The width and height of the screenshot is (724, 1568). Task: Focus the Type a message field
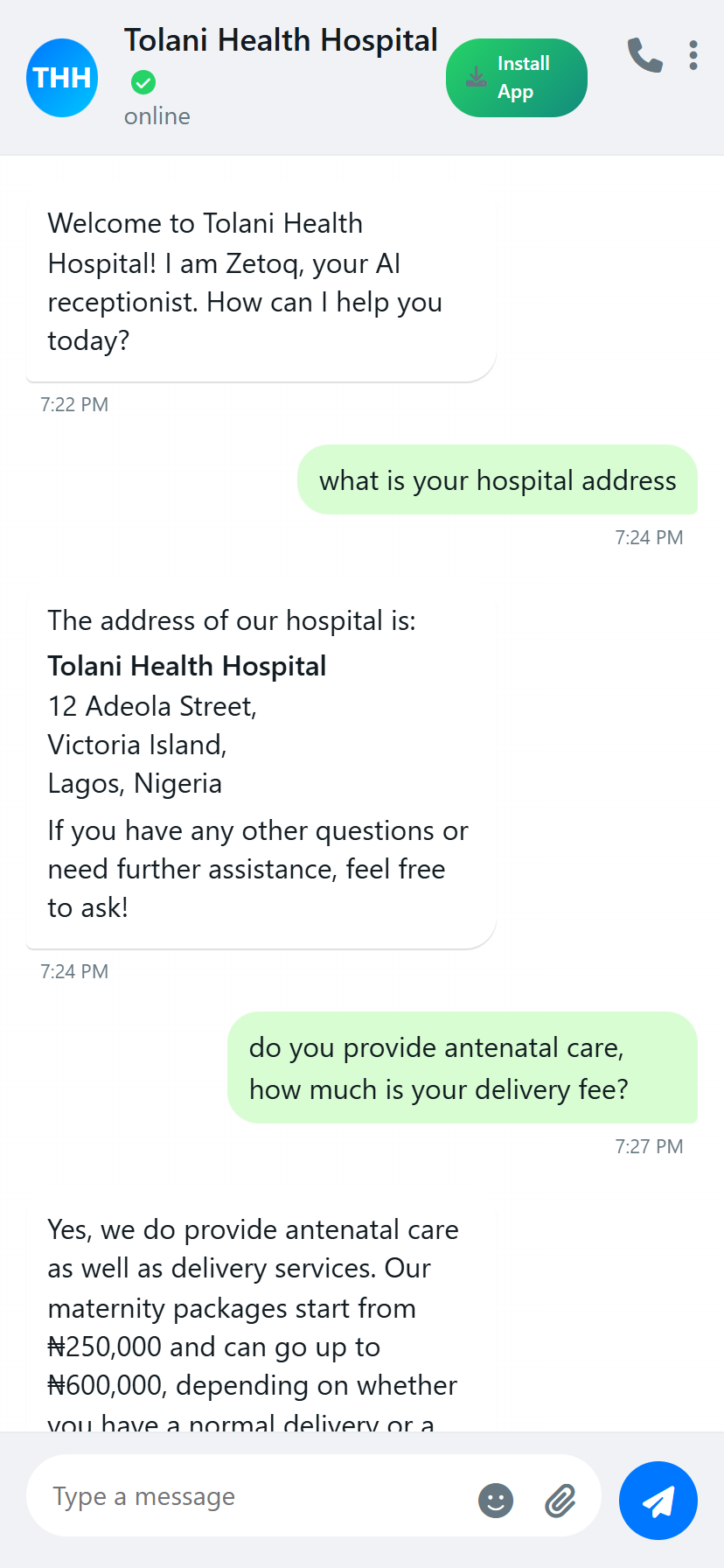click(254, 1496)
